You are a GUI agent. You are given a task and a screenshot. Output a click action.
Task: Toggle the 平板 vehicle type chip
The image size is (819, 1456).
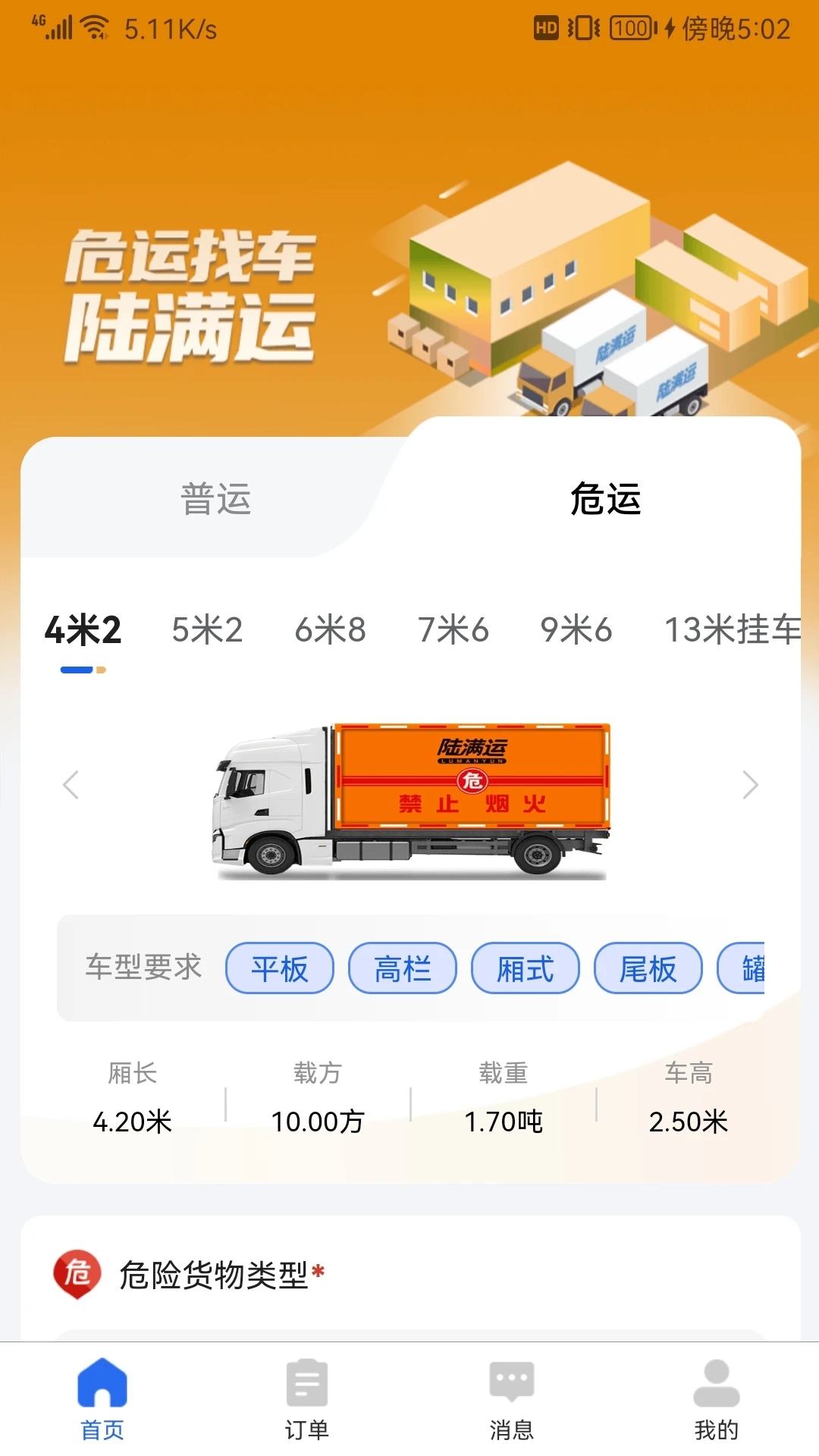click(280, 968)
